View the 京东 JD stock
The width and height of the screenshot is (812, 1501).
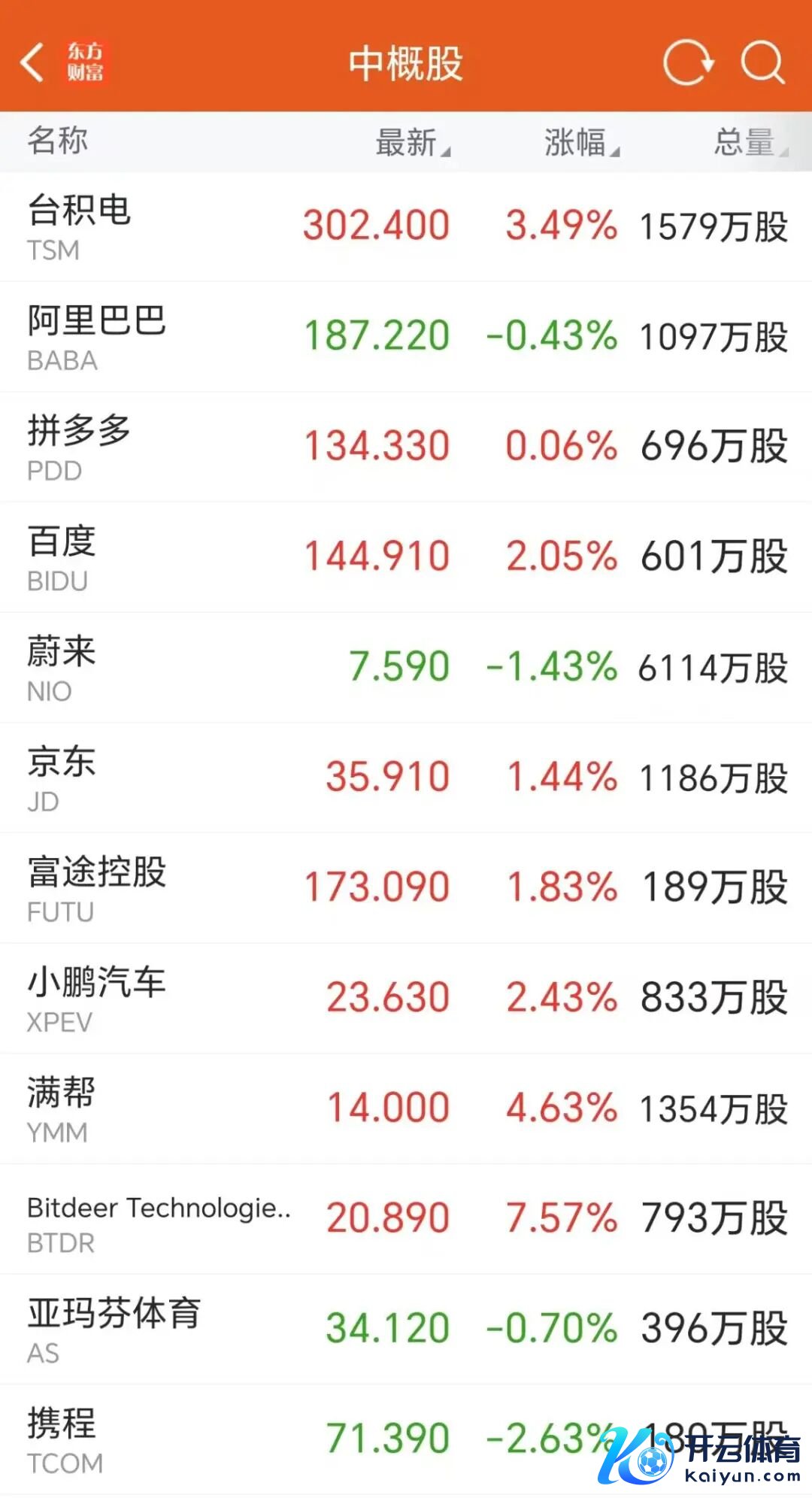tap(406, 778)
